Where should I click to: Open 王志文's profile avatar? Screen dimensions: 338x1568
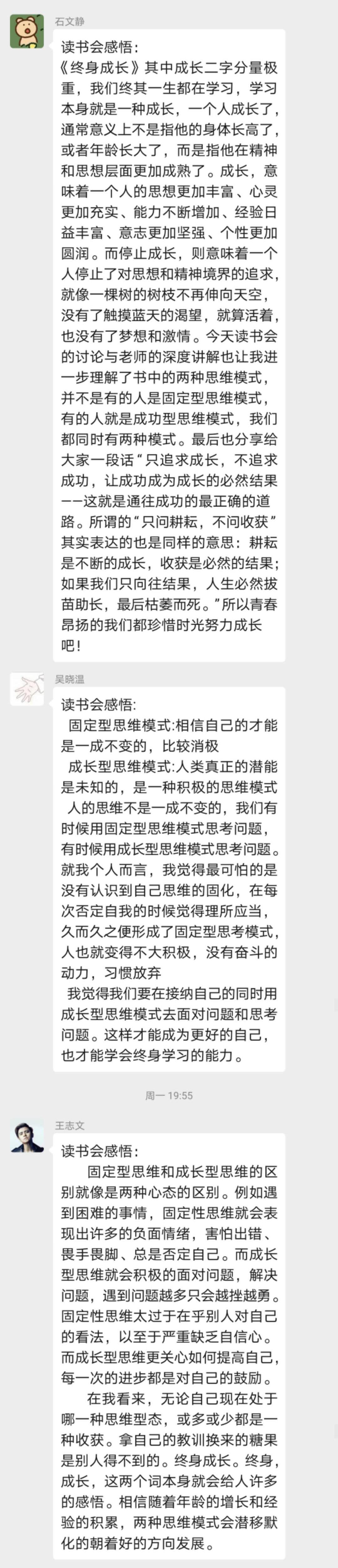click(27, 1136)
